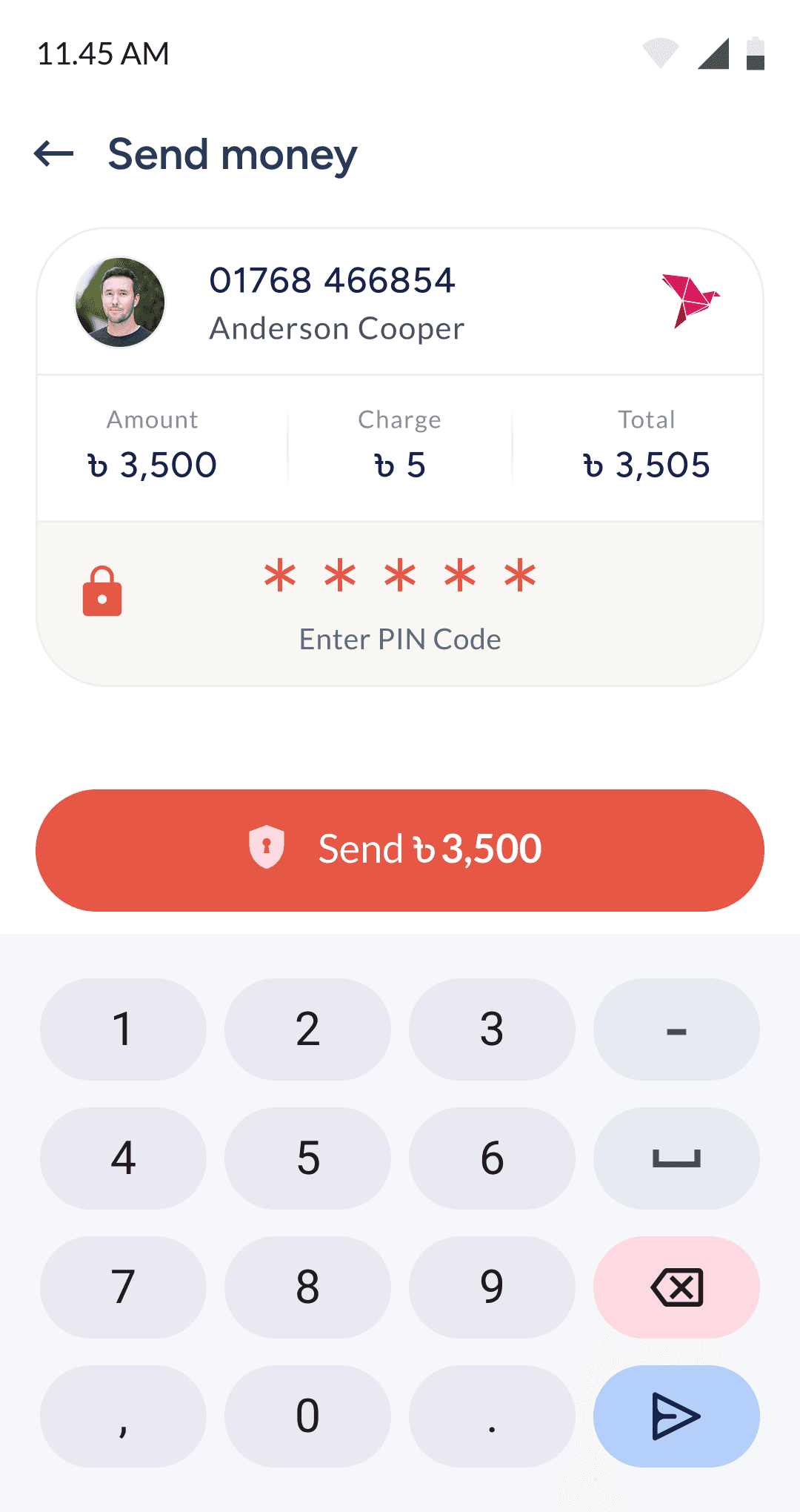Type digit 1 on the keypad

point(123,1029)
